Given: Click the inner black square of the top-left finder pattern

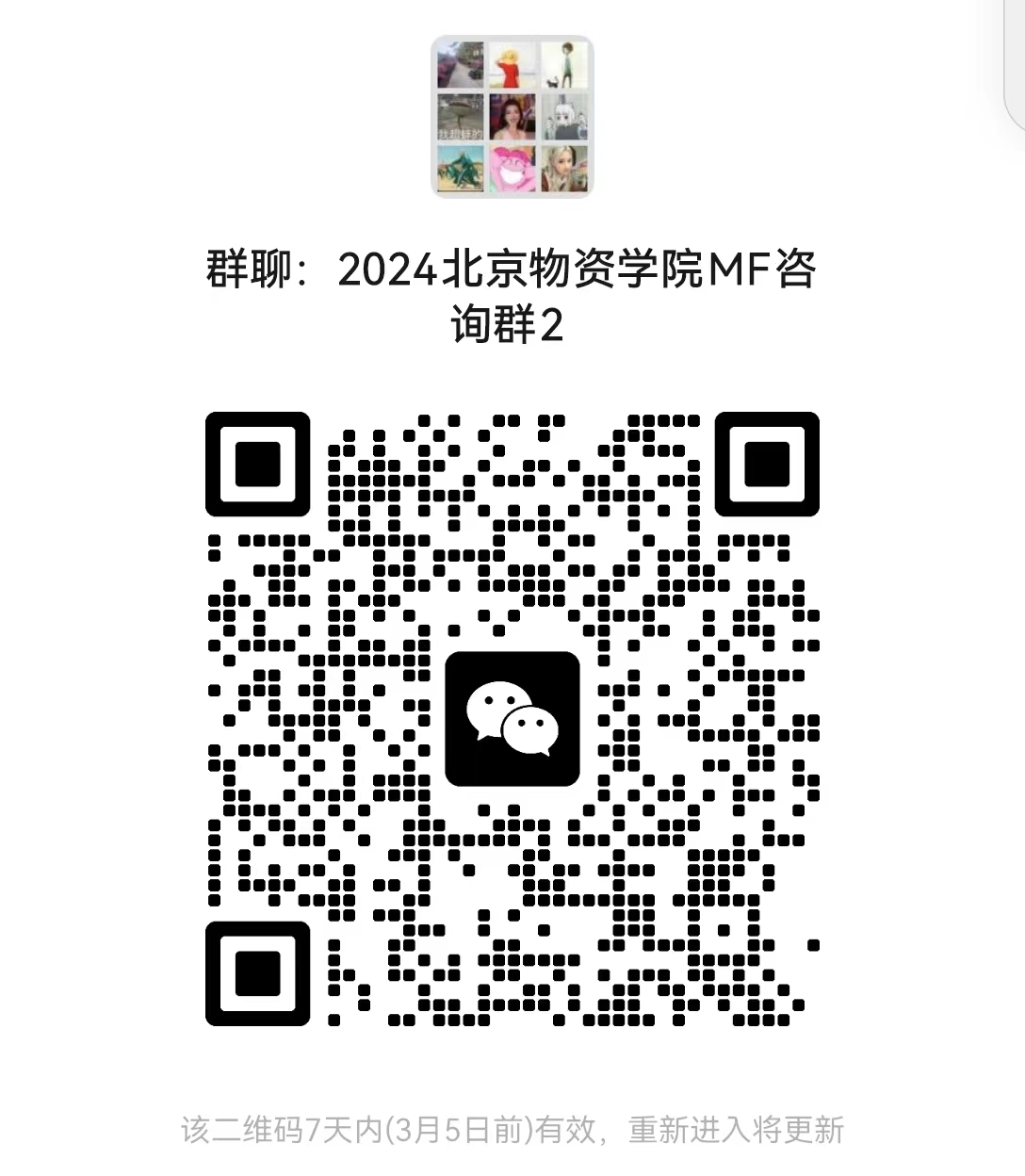Looking at the screenshot, I should pyautogui.click(x=259, y=464).
